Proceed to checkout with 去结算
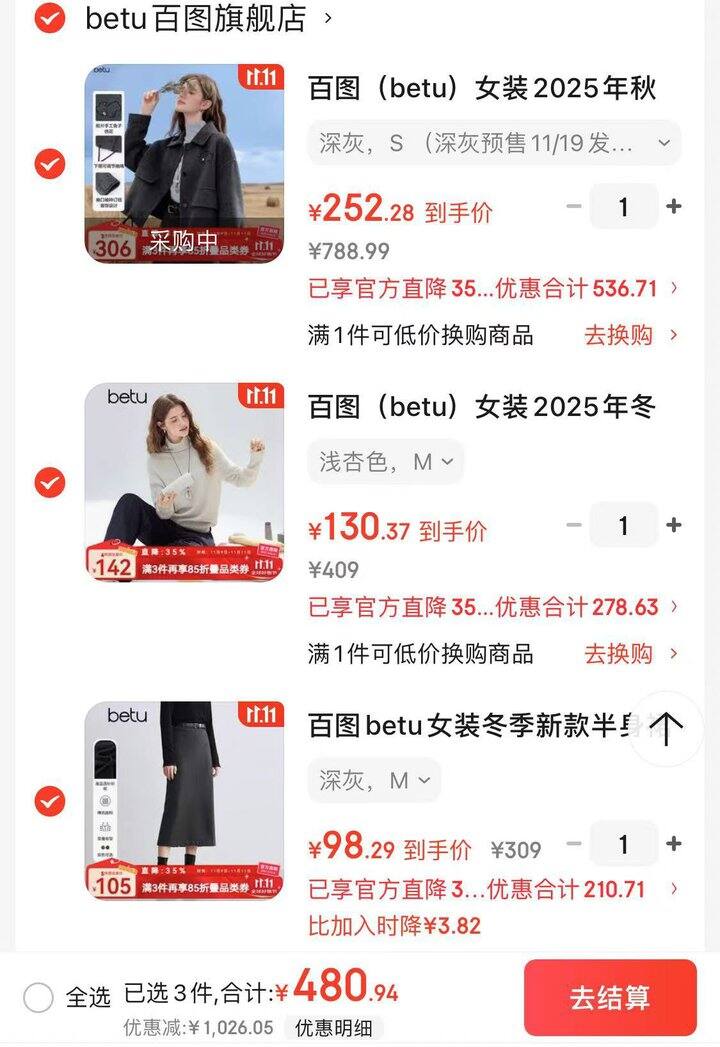This screenshot has width=720, height=1047. pyautogui.click(x=610, y=997)
